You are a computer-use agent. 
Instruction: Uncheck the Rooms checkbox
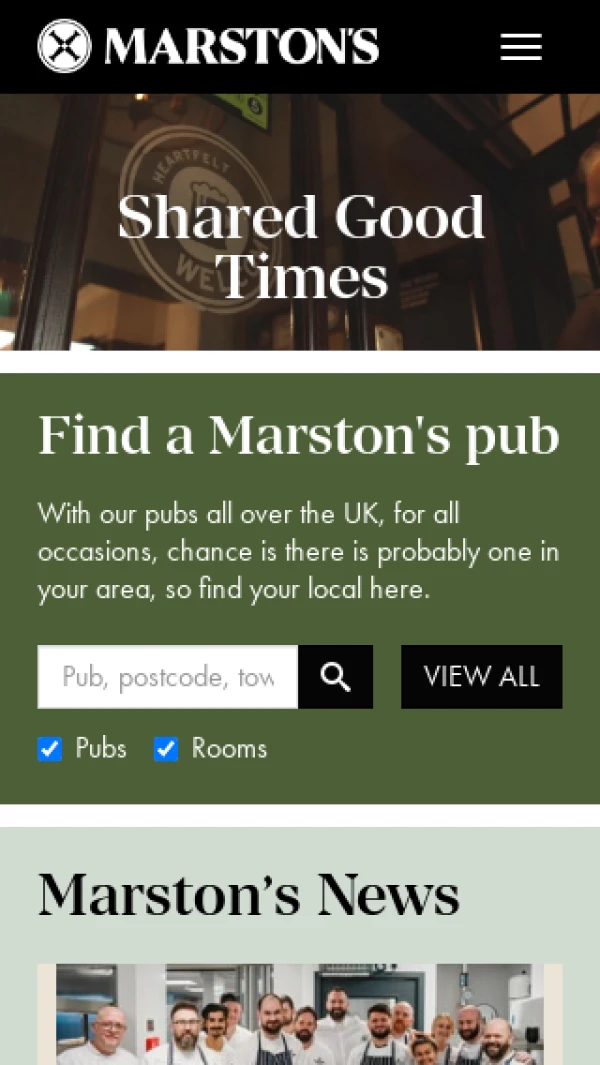pos(166,749)
